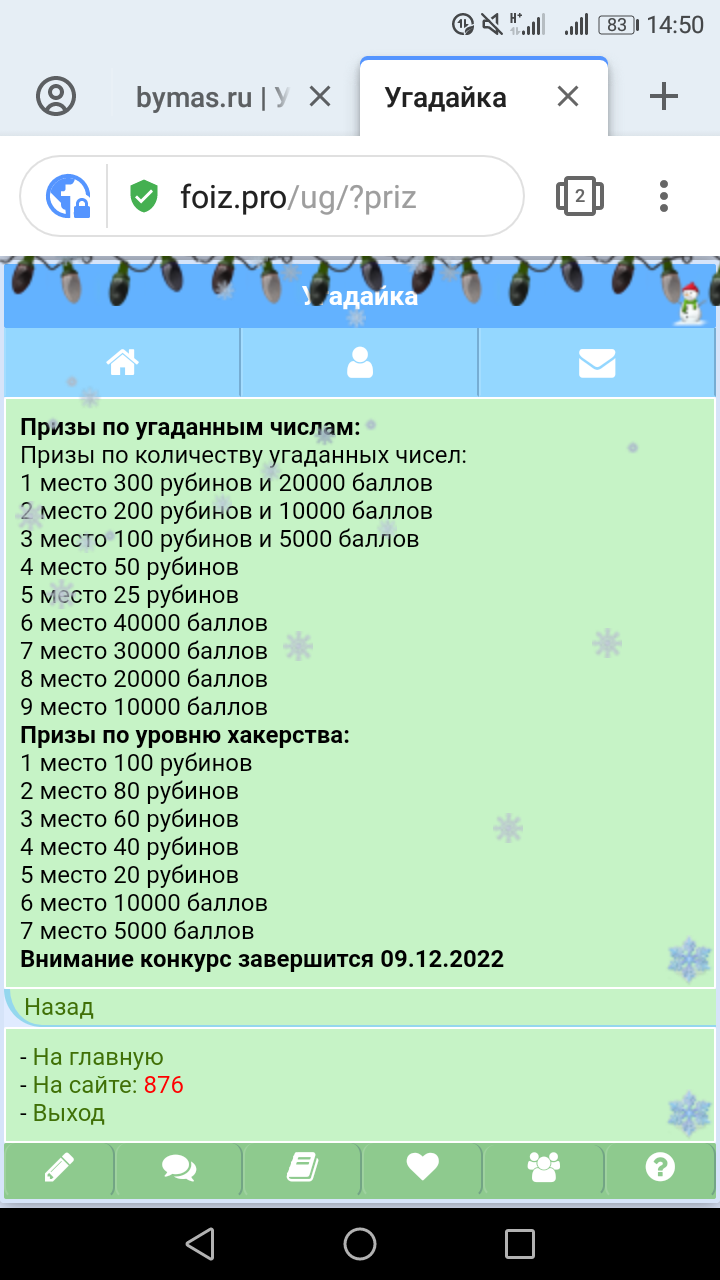This screenshot has width=720, height=1280.
Task: Close the bymas.ru tab
Action: [319, 97]
